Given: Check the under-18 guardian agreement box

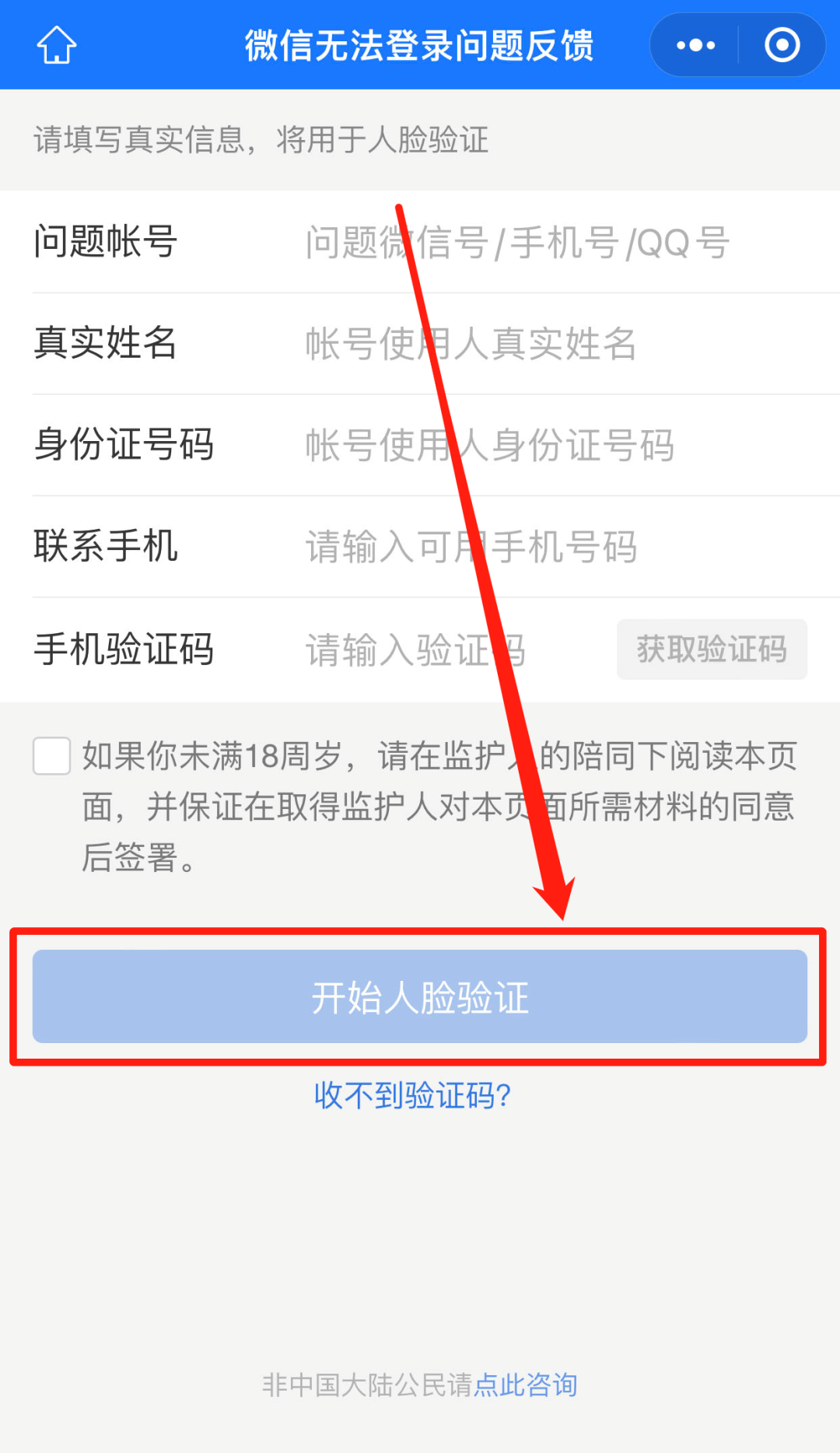Looking at the screenshot, I should tap(52, 756).
